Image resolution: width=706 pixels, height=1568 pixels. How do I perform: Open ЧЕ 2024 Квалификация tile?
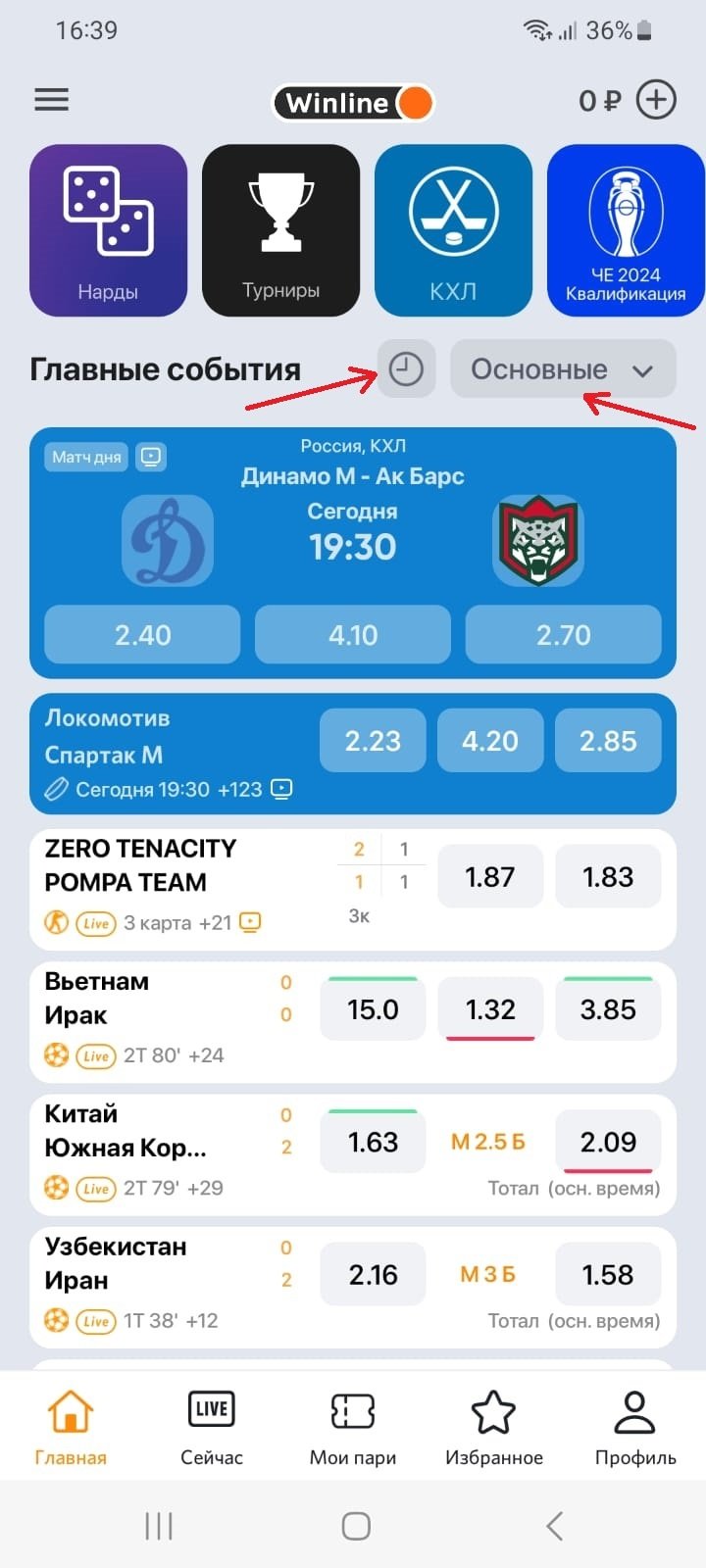coord(625,230)
